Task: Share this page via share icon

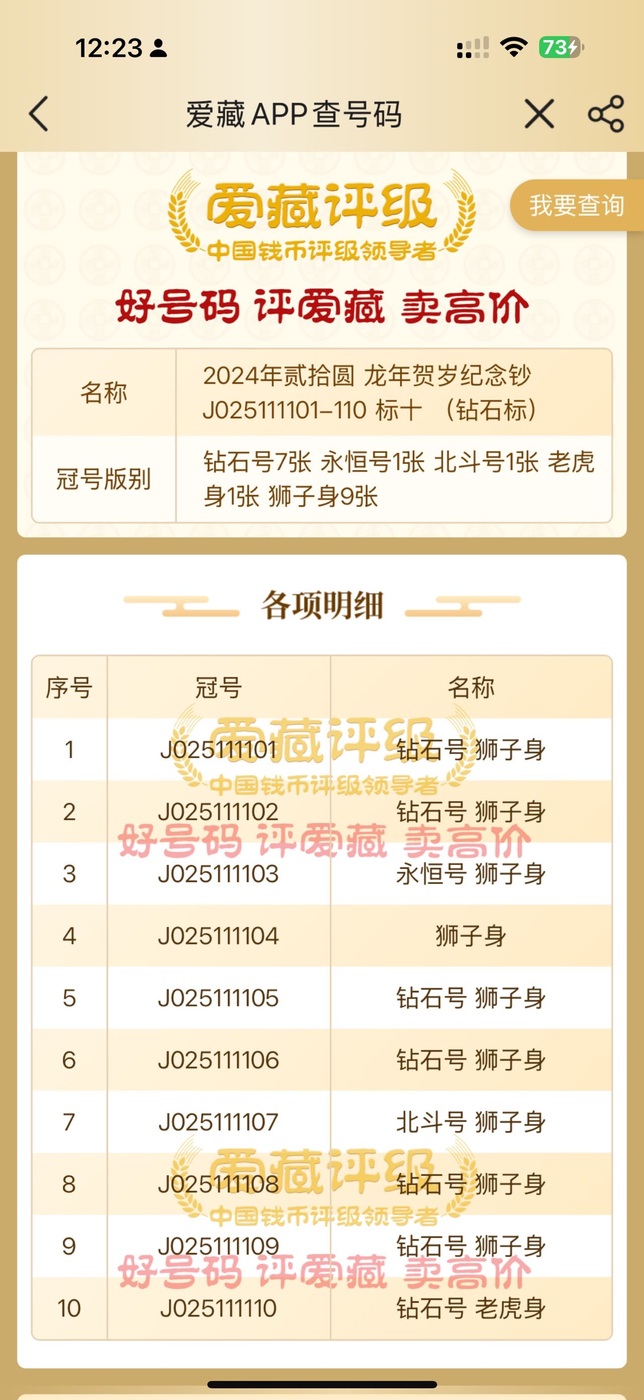Action: click(606, 114)
